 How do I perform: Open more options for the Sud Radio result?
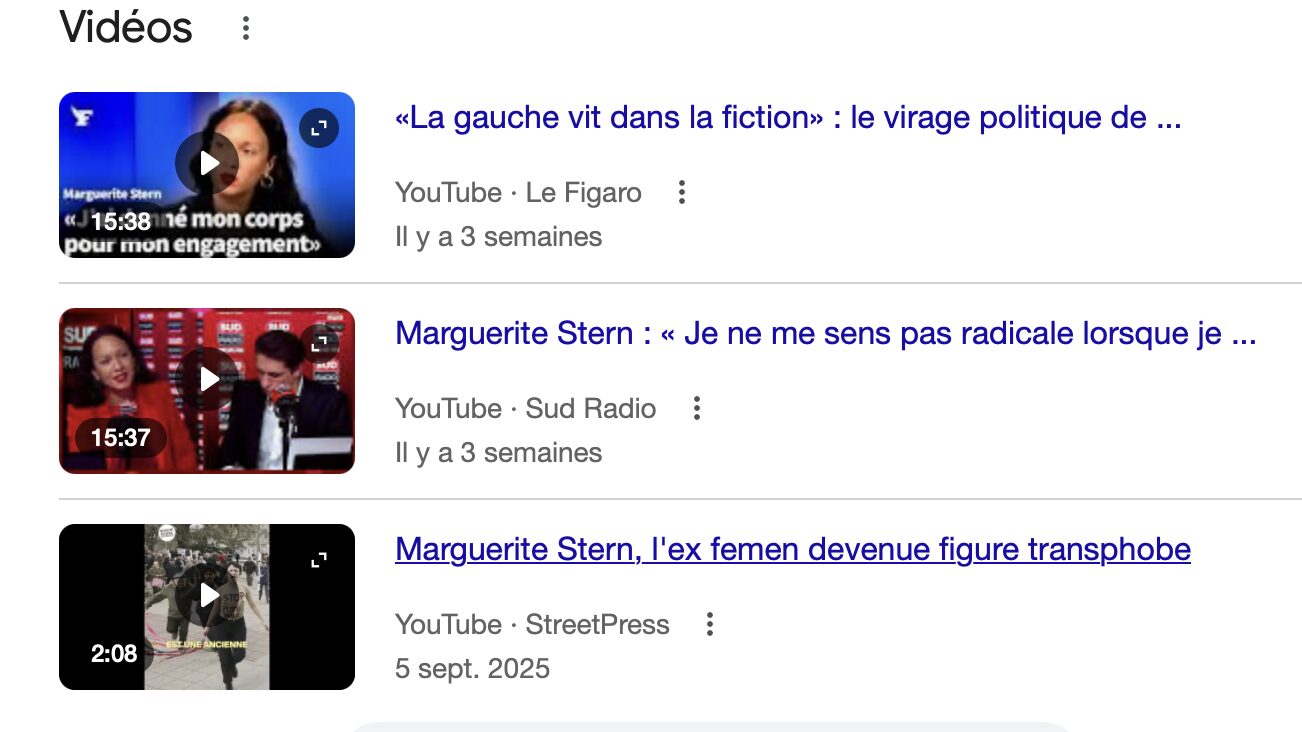(697, 408)
